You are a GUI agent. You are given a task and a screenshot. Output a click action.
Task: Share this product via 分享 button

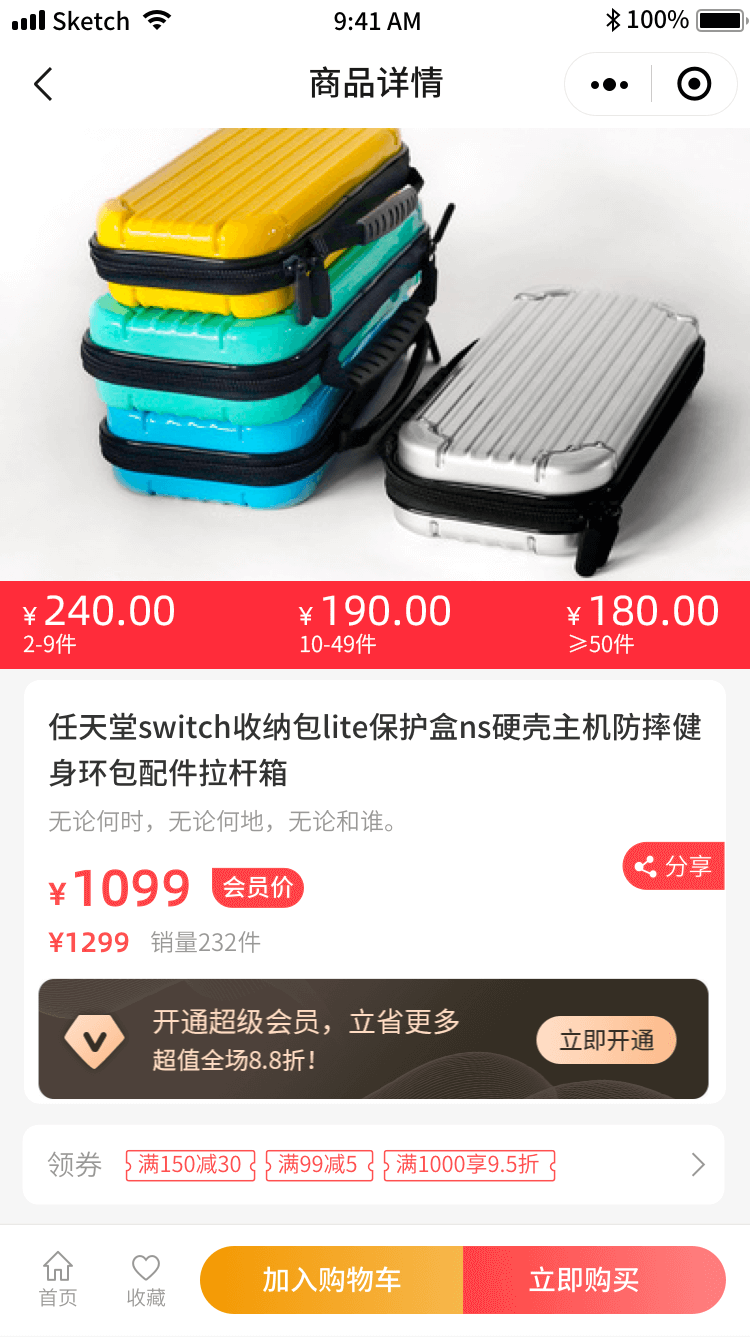click(674, 866)
